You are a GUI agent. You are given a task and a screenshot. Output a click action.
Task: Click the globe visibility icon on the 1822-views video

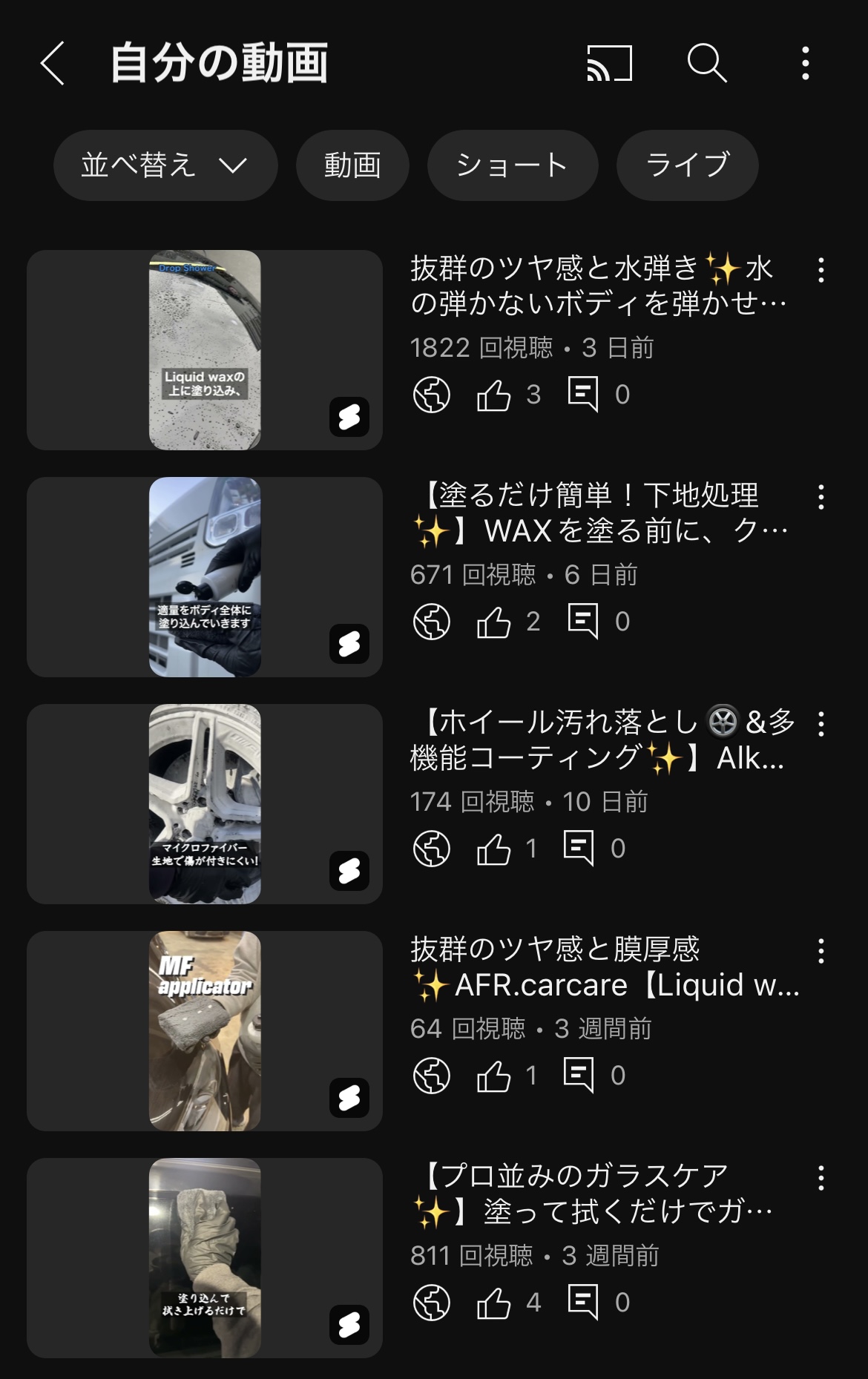(431, 395)
